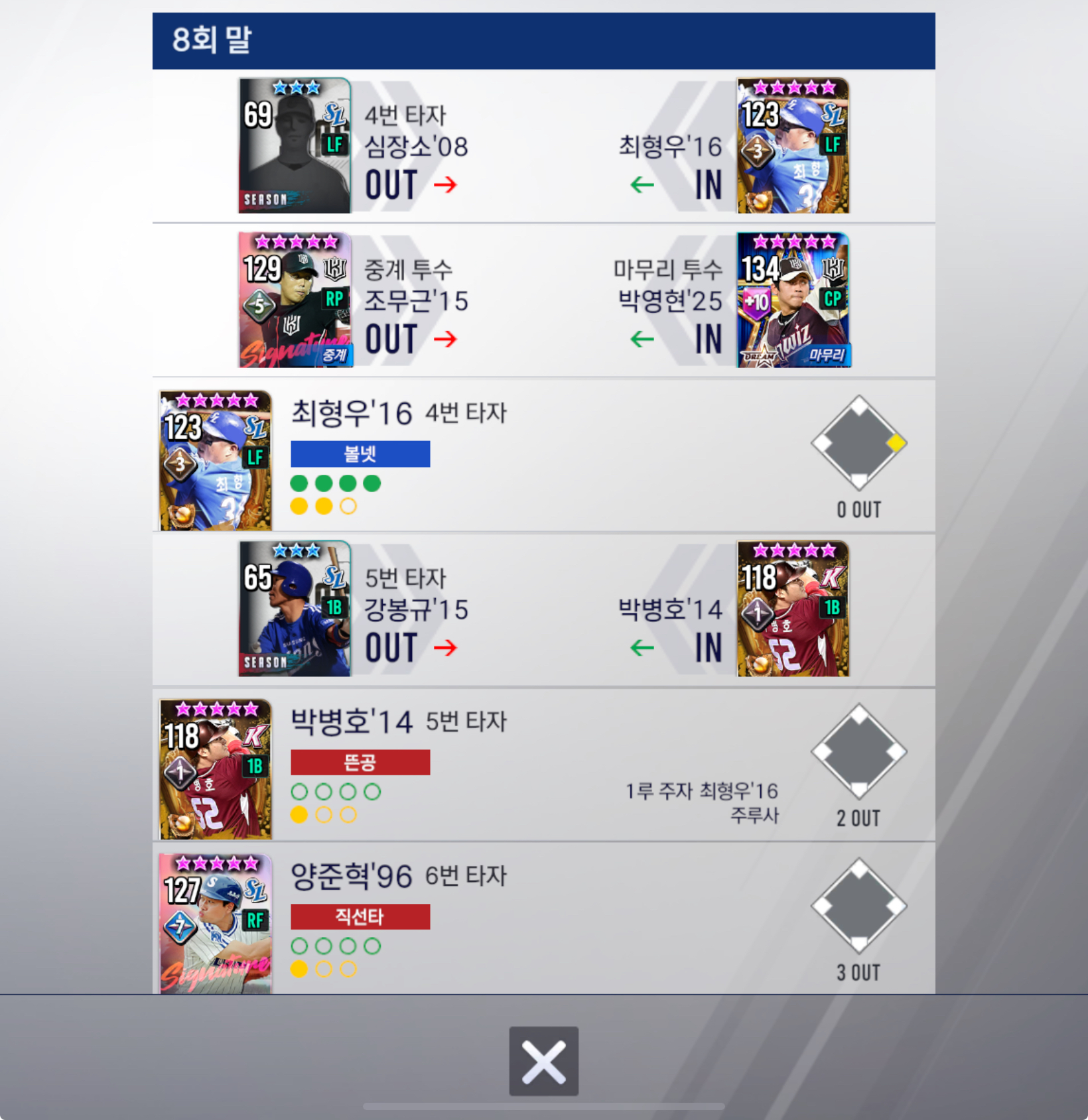Open 양준혁'96 card in the 직선타 row
The image size is (1088, 1120).
pyautogui.click(x=216, y=923)
